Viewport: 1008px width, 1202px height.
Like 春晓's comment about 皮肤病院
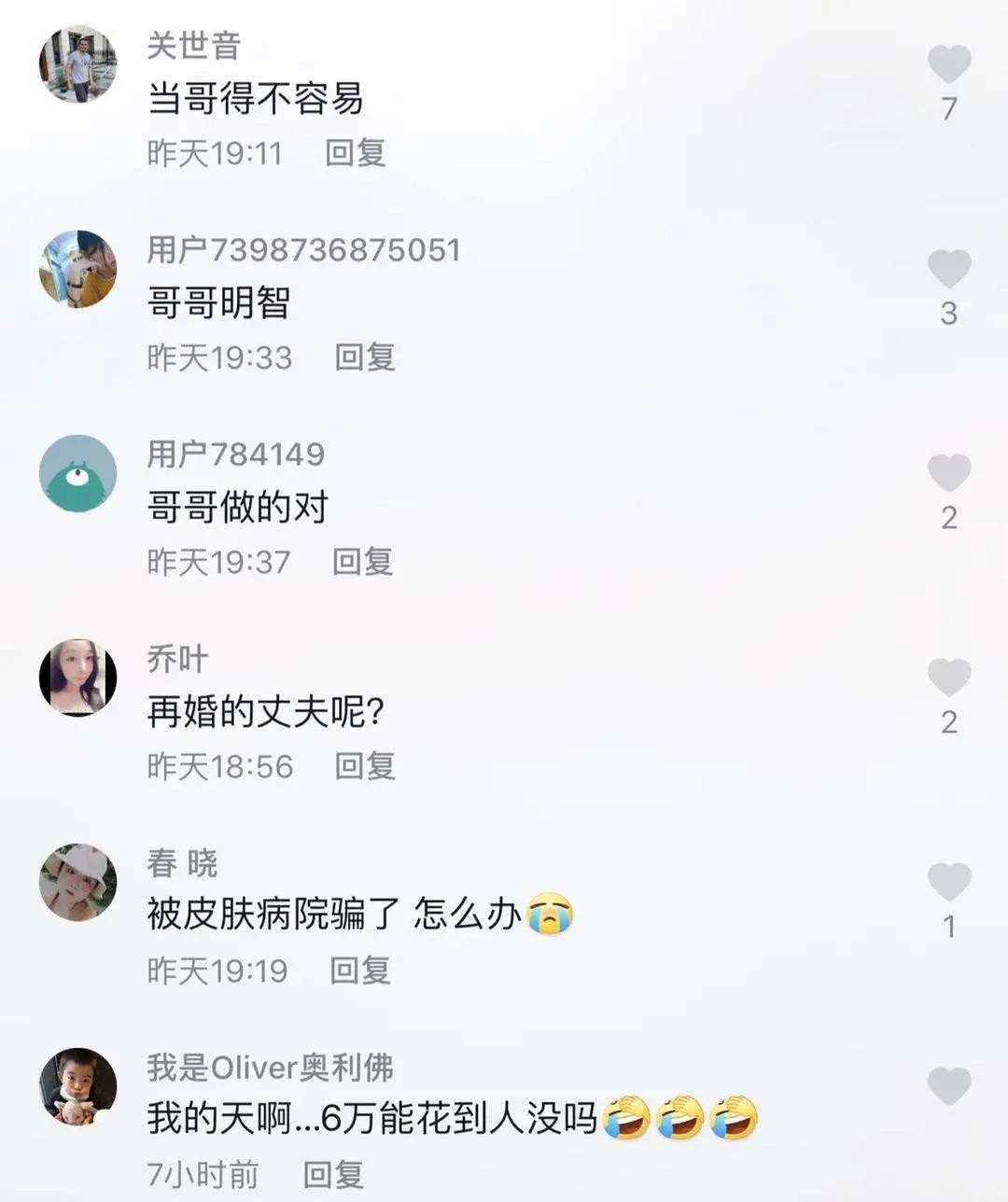[x=949, y=882]
